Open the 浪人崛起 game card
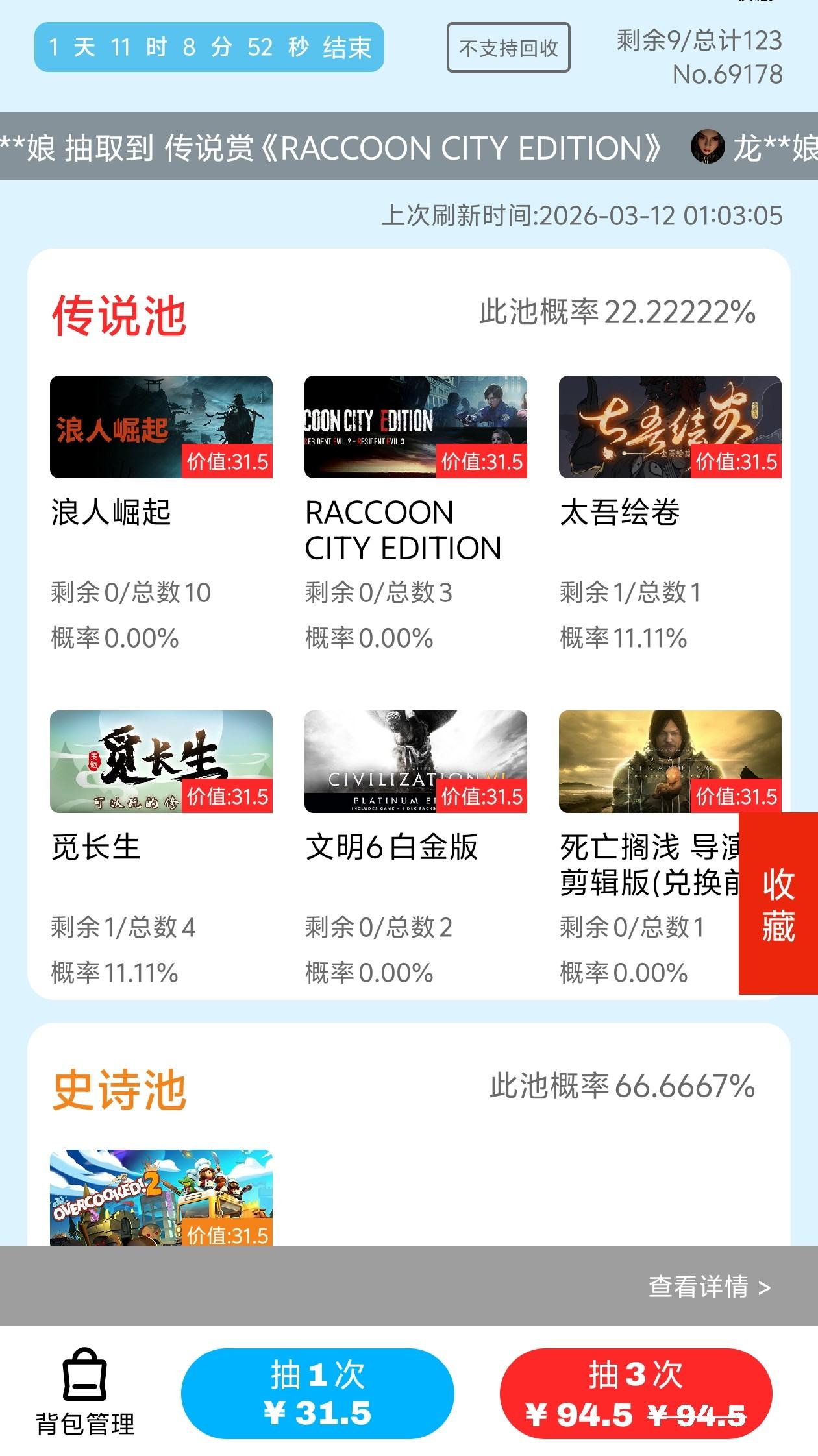 [x=161, y=427]
